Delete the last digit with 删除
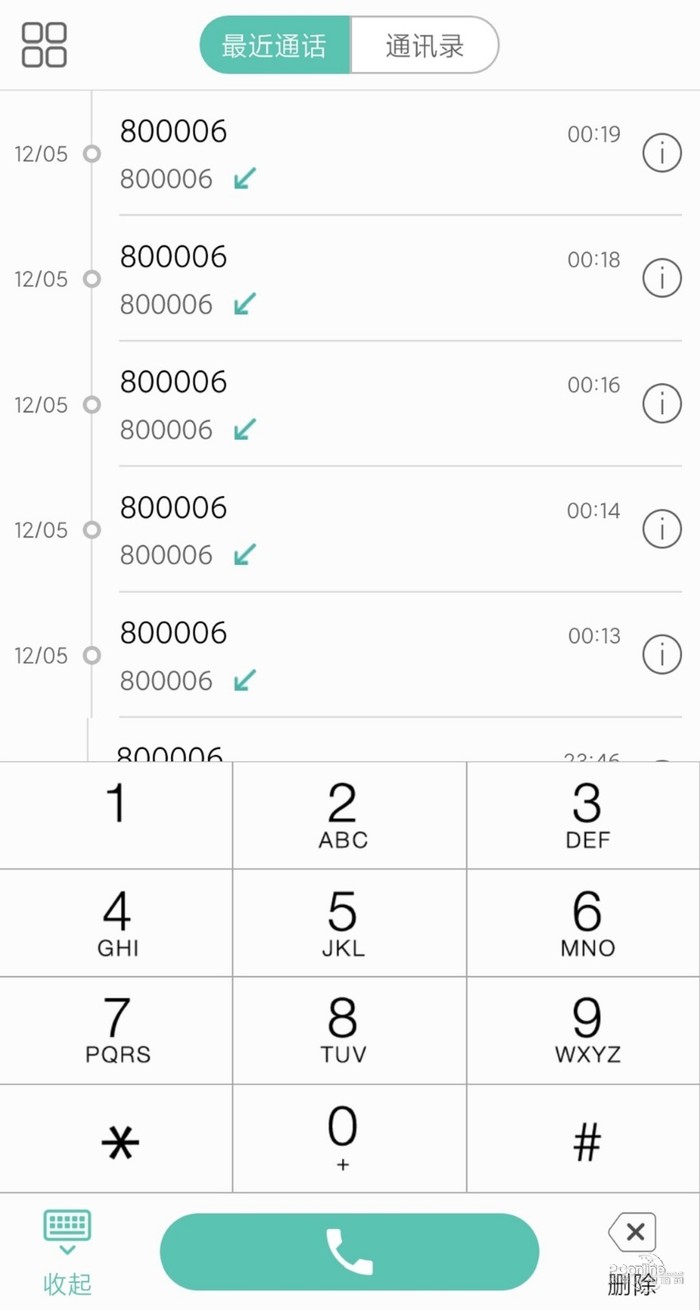The width and height of the screenshot is (700, 1310). click(633, 1250)
